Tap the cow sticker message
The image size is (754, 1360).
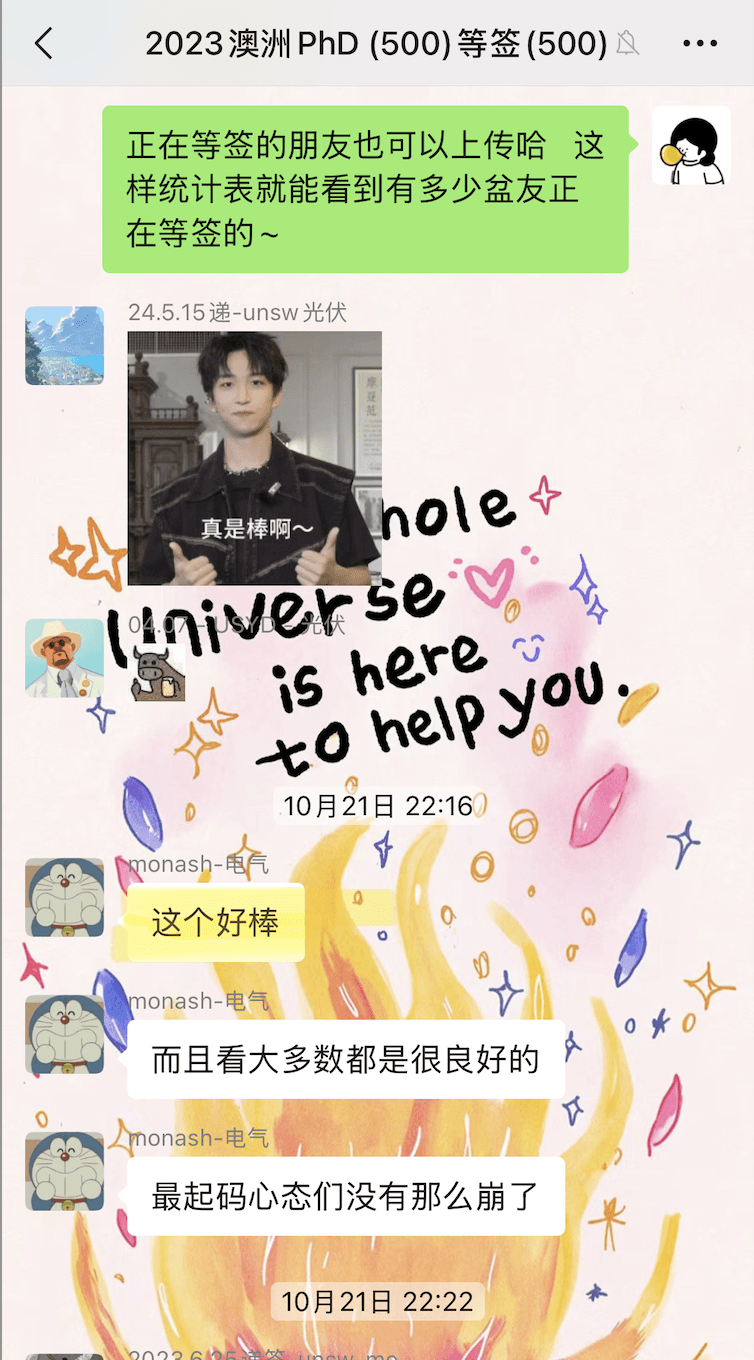(x=159, y=674)
